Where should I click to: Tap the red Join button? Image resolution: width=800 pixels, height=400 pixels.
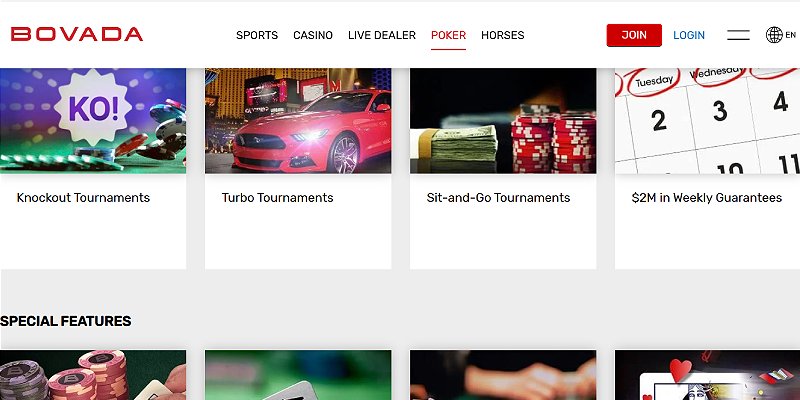pyautogui.click(x=634, y=35)
